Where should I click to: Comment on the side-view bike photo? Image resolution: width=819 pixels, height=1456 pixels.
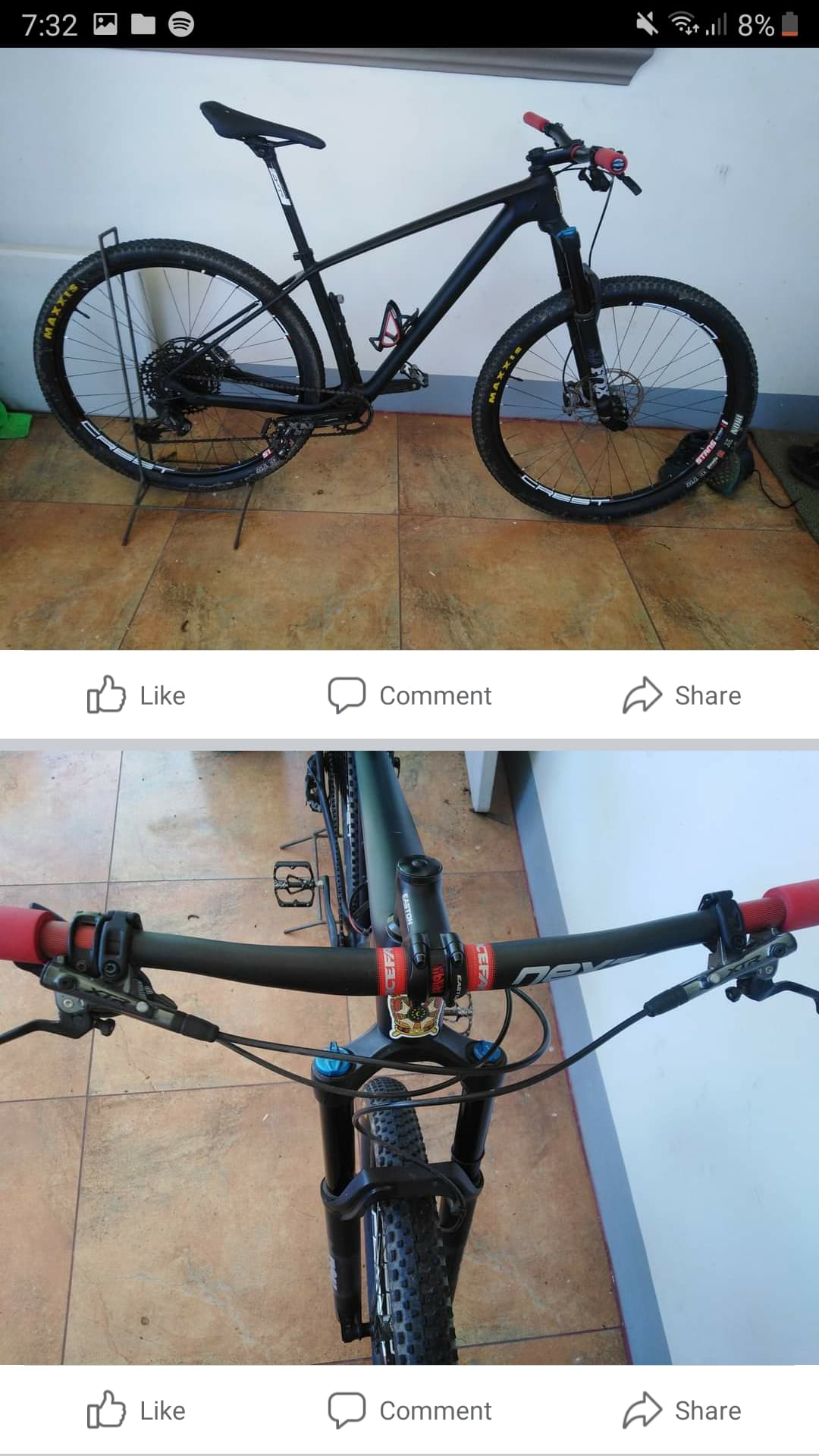(x=409, y=695)
